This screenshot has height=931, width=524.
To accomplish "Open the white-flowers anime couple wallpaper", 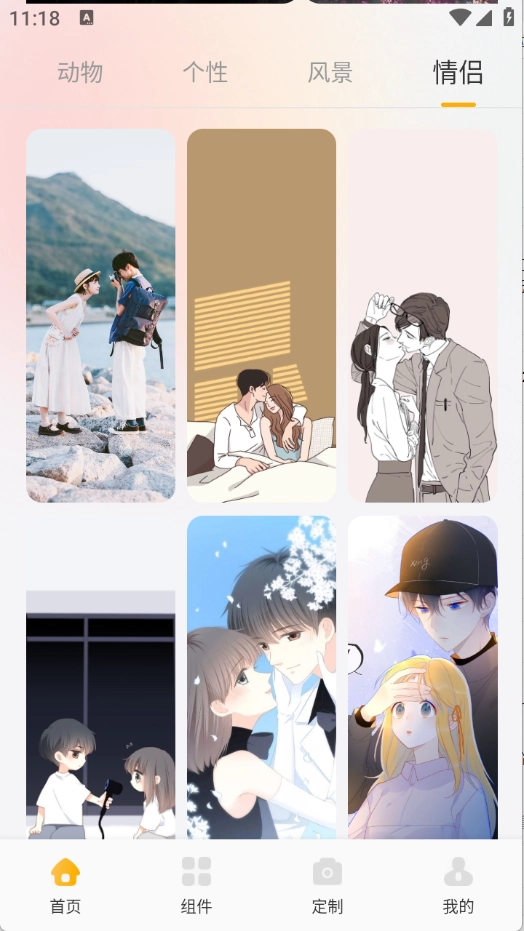I will point(261,677).
